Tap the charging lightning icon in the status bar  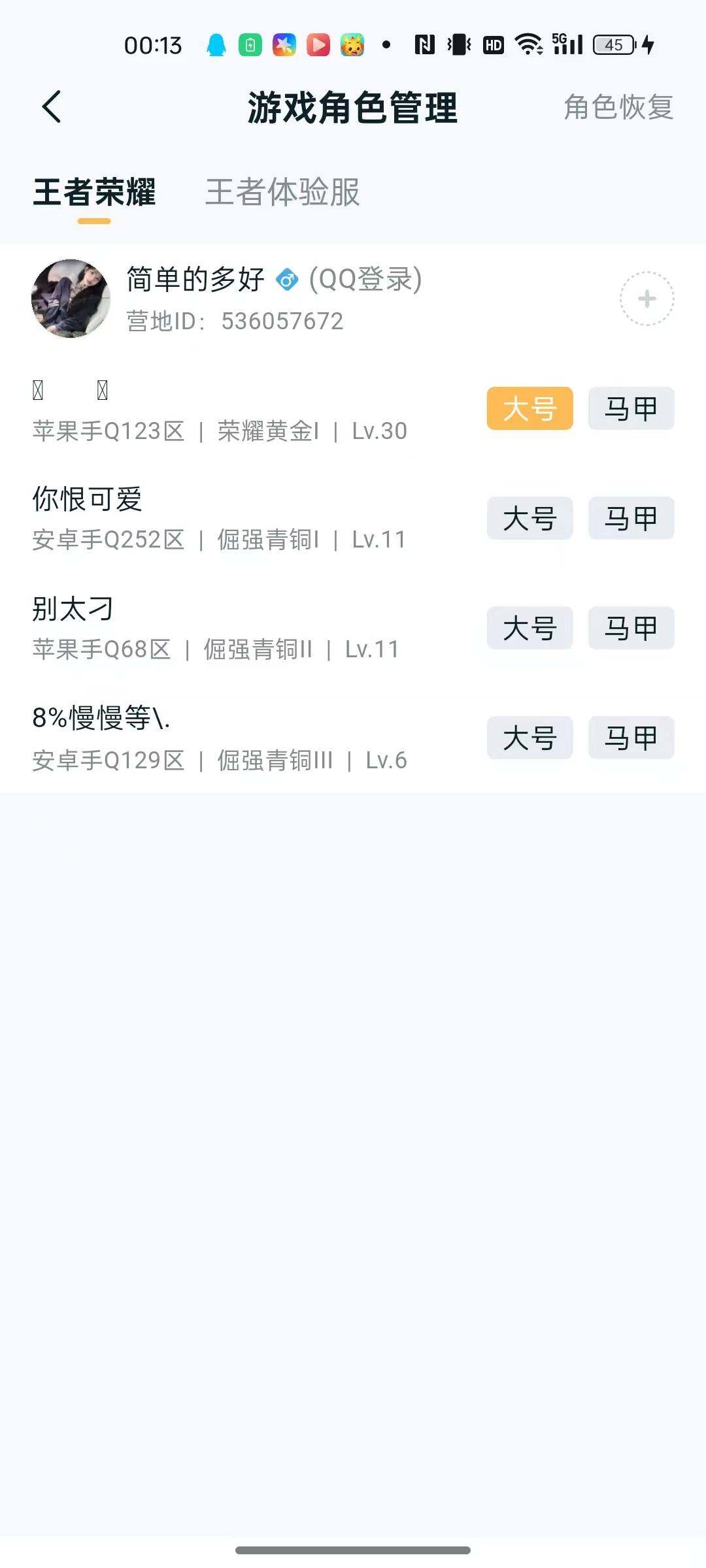647,44
